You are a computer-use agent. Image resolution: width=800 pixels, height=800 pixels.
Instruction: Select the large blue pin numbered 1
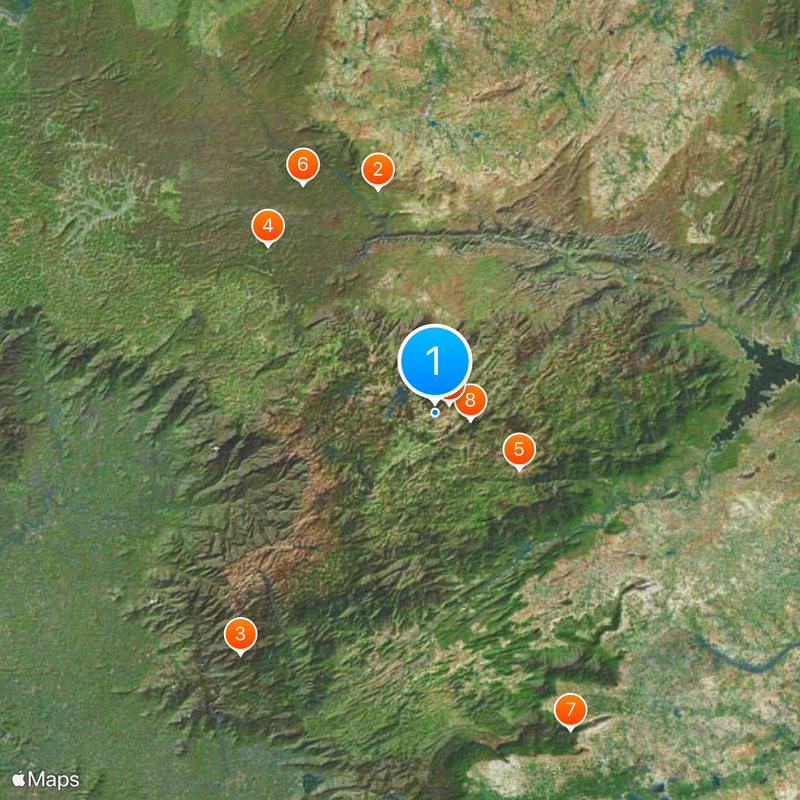click(x=434, y=361)
